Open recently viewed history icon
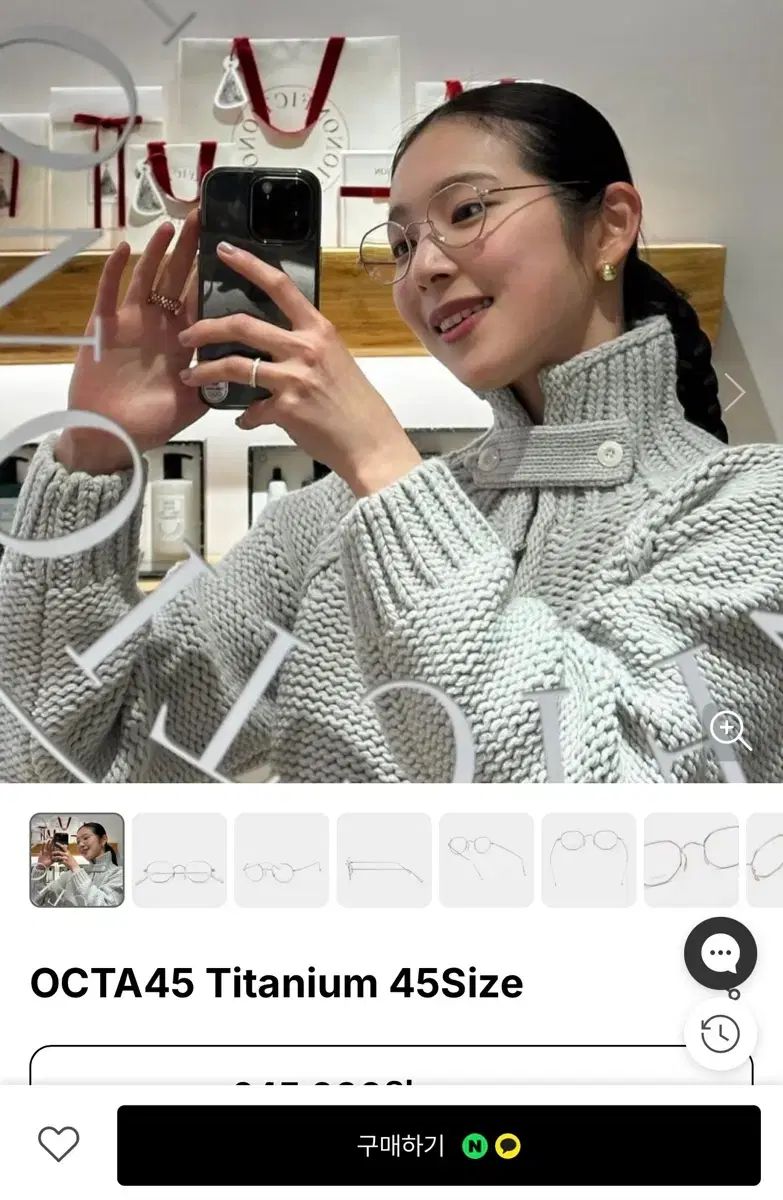This screenshot has height=1200, width=783. point(720,1034)
